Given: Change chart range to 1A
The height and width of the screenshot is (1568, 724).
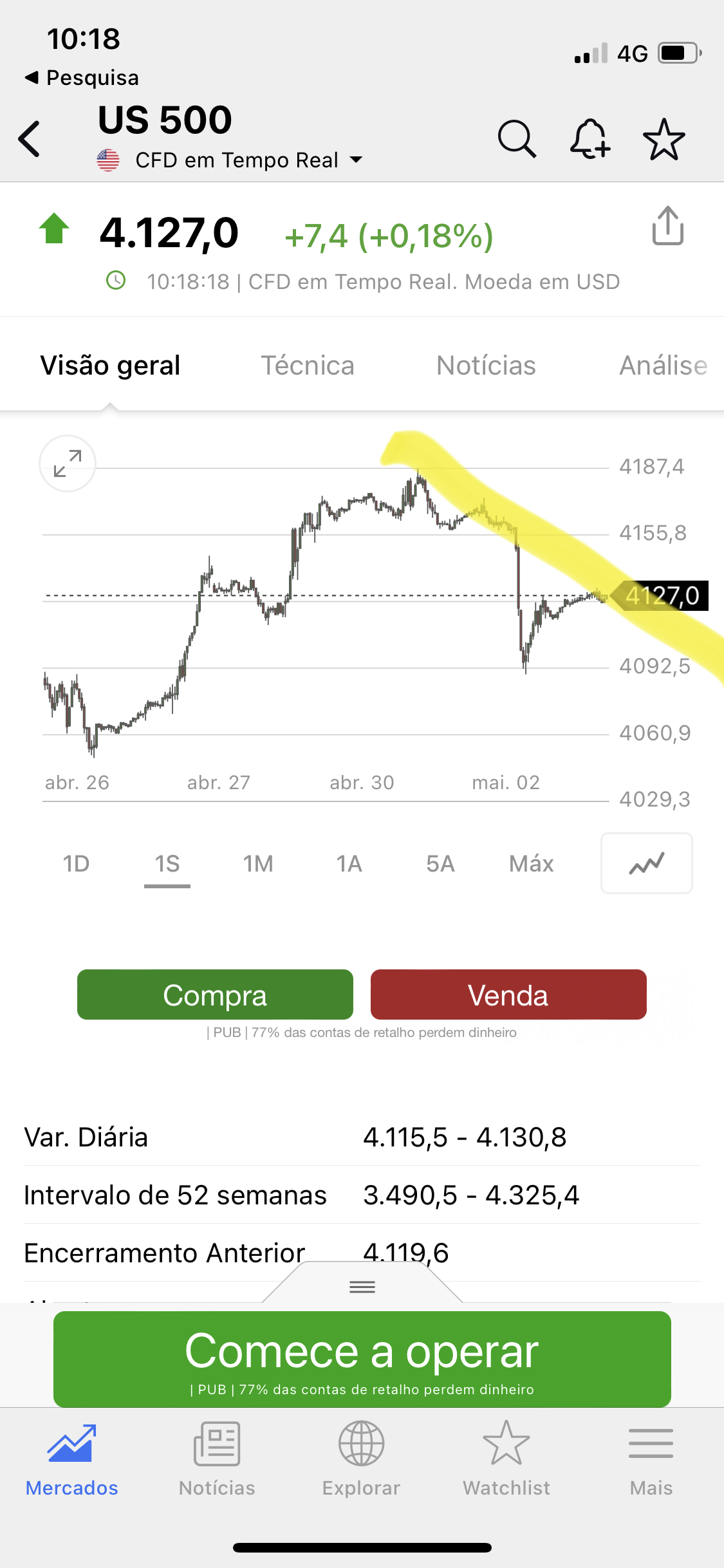Looking at the screenshot, I should (349, 863).
